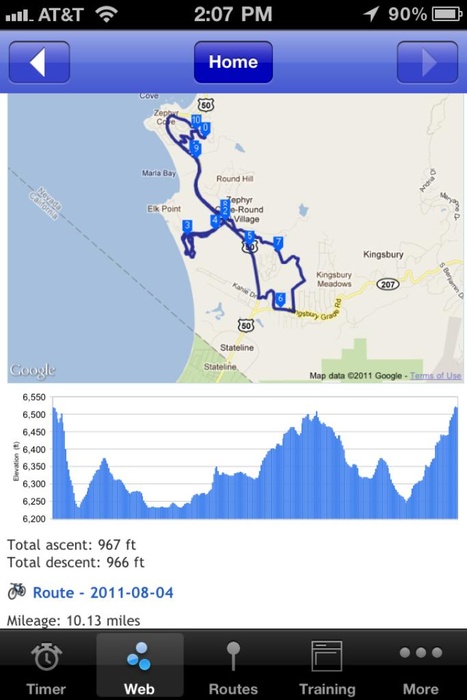Go back with the left arrow button

point(39,62)
